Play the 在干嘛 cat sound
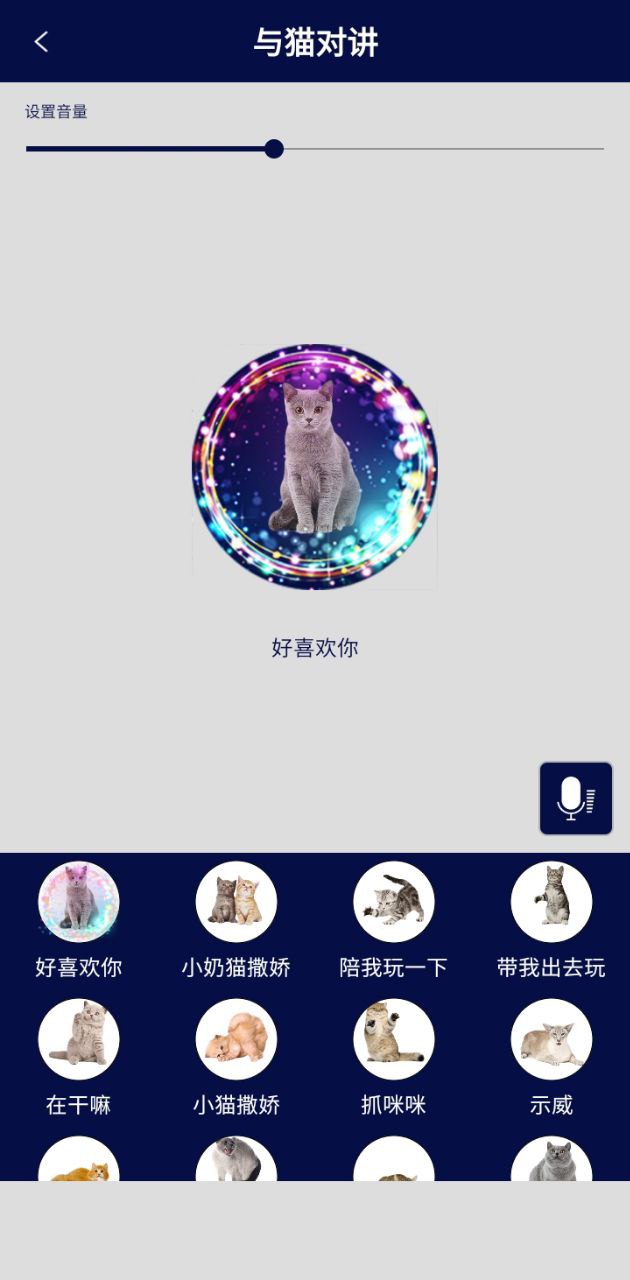 (x=78, y=1039)
